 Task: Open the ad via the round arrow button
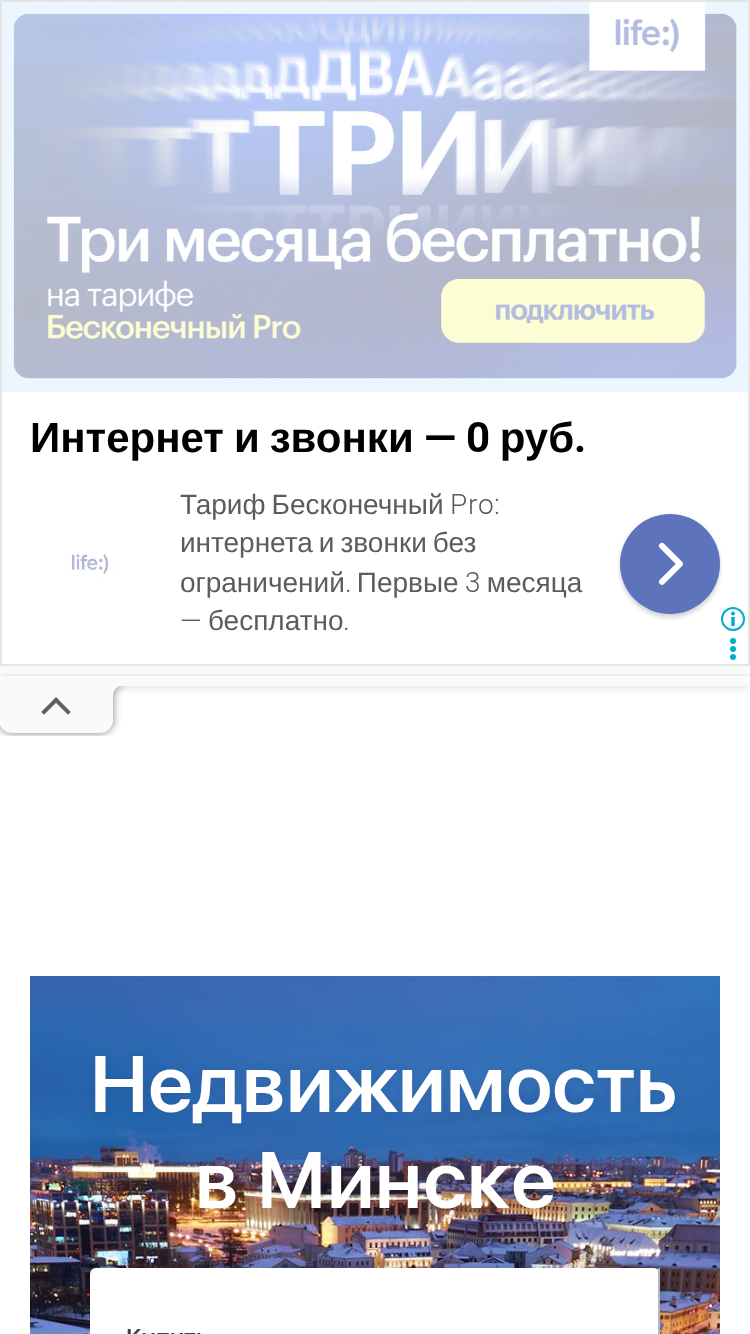(x=670, y=564)
